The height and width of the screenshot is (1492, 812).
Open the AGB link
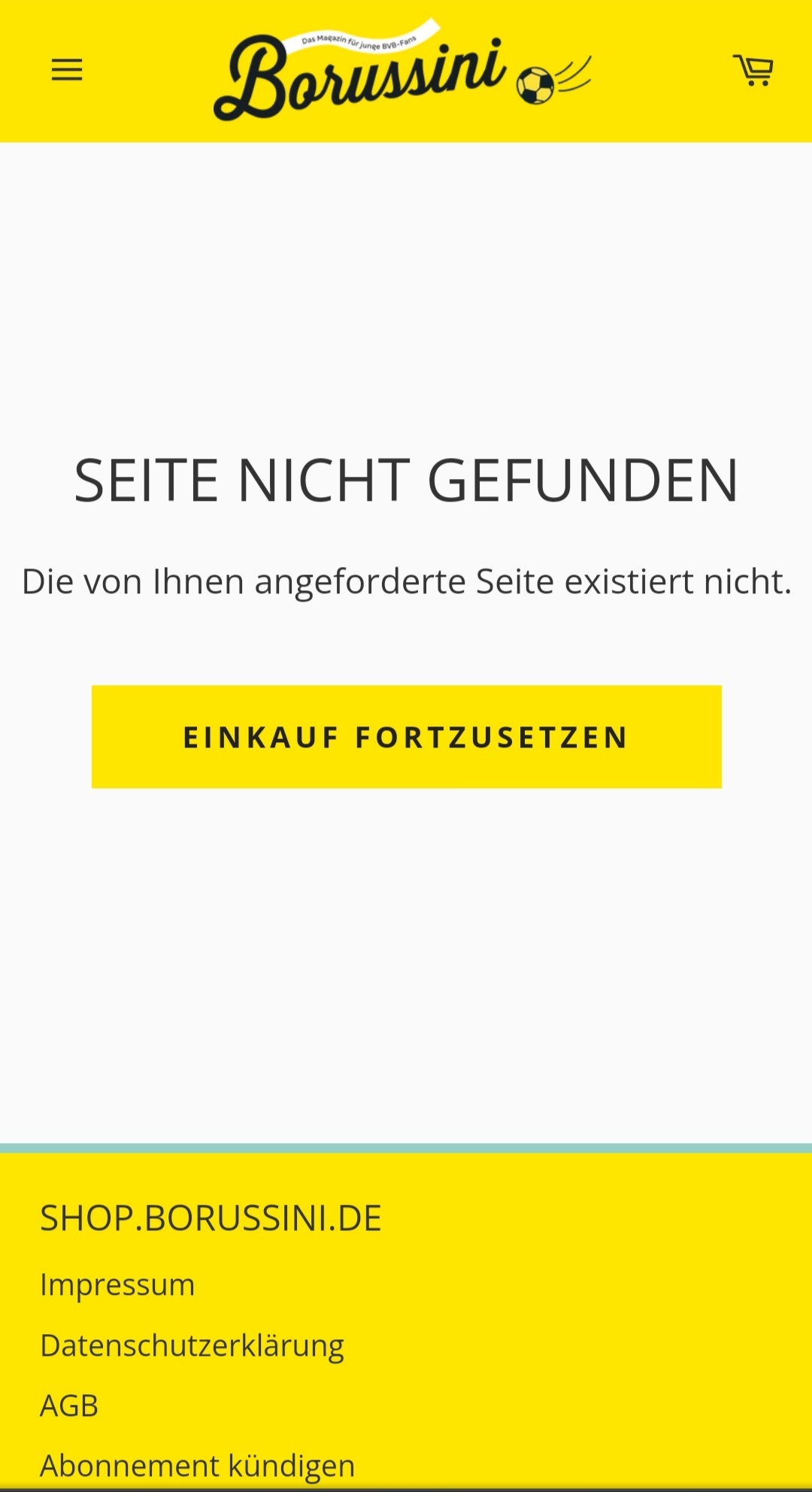tap(69, 1406)
